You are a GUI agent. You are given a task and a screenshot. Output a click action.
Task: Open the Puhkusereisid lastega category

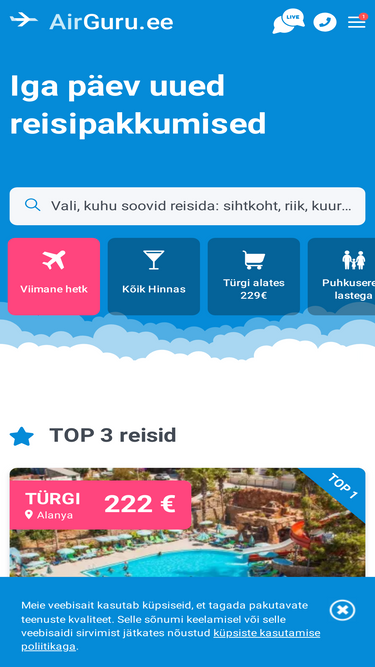coord(341,276)
